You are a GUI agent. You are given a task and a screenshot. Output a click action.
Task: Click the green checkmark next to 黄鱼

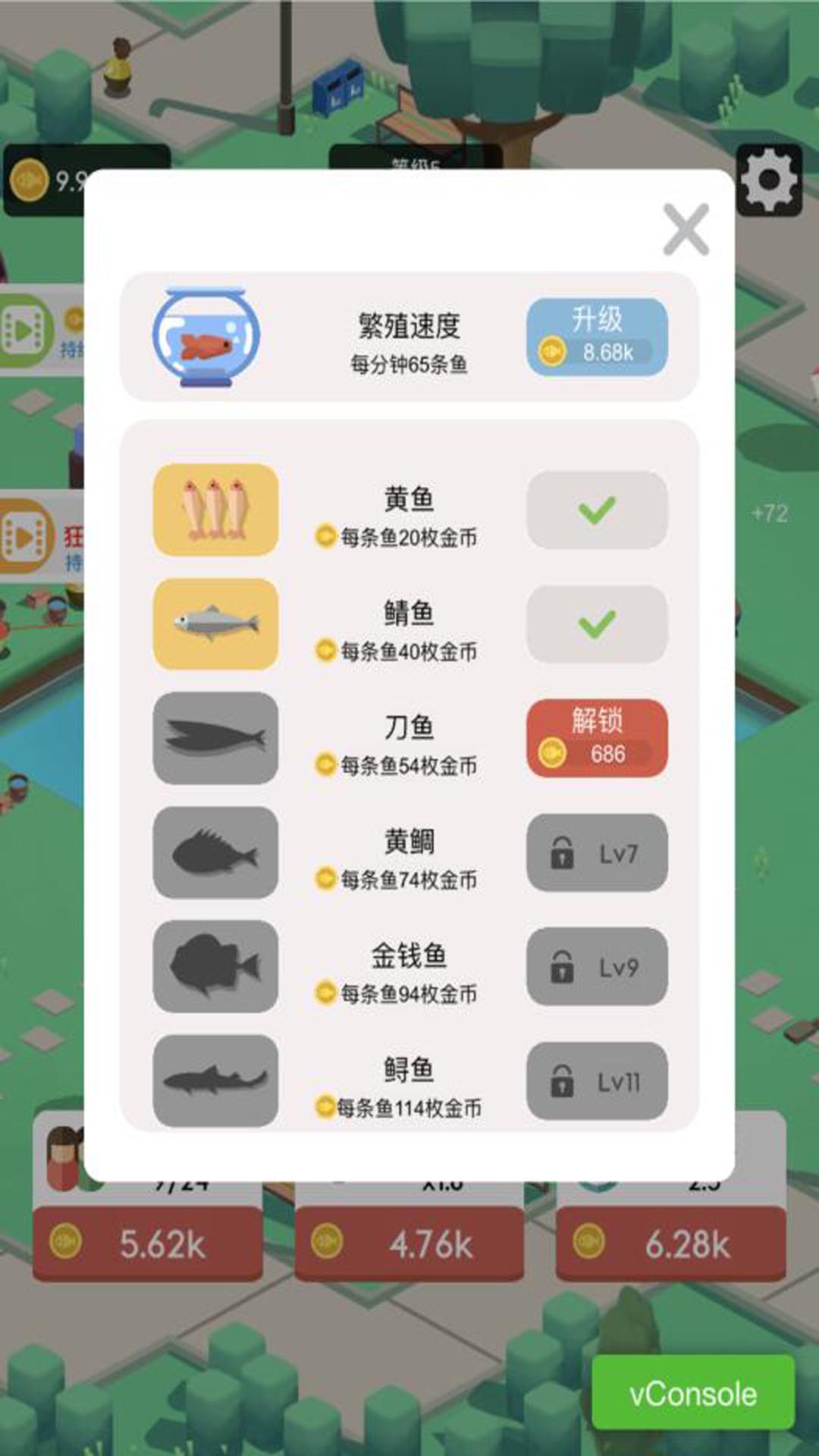[x=596, y=510]
